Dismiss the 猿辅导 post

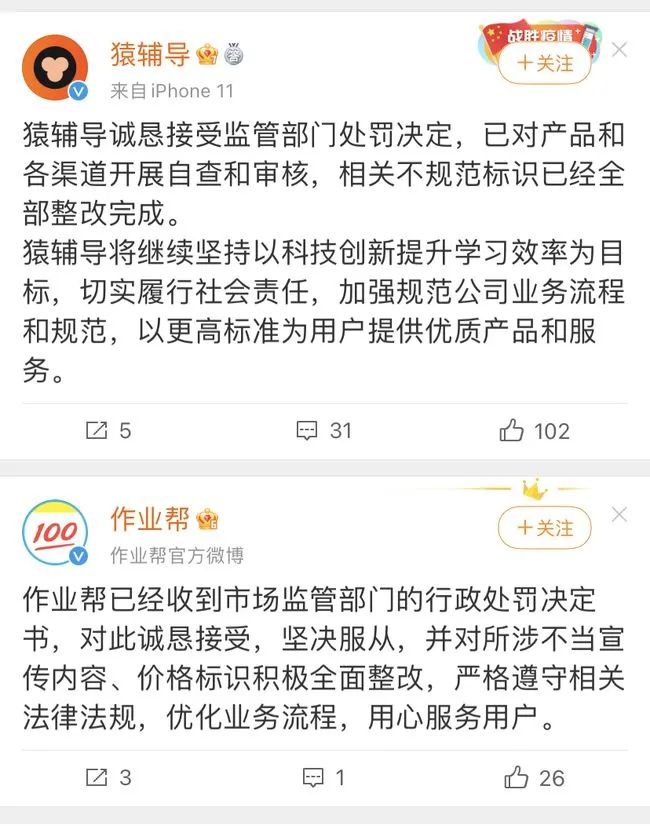coord(619,50)
